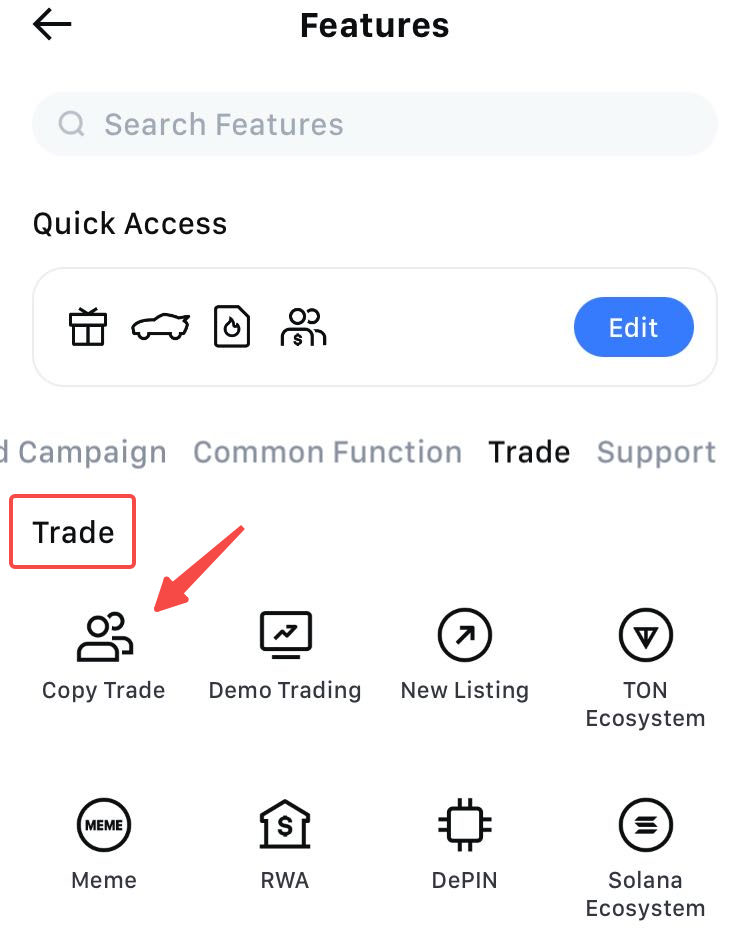
Task: Open the car icon shortcut
Action: pos(160,327)
